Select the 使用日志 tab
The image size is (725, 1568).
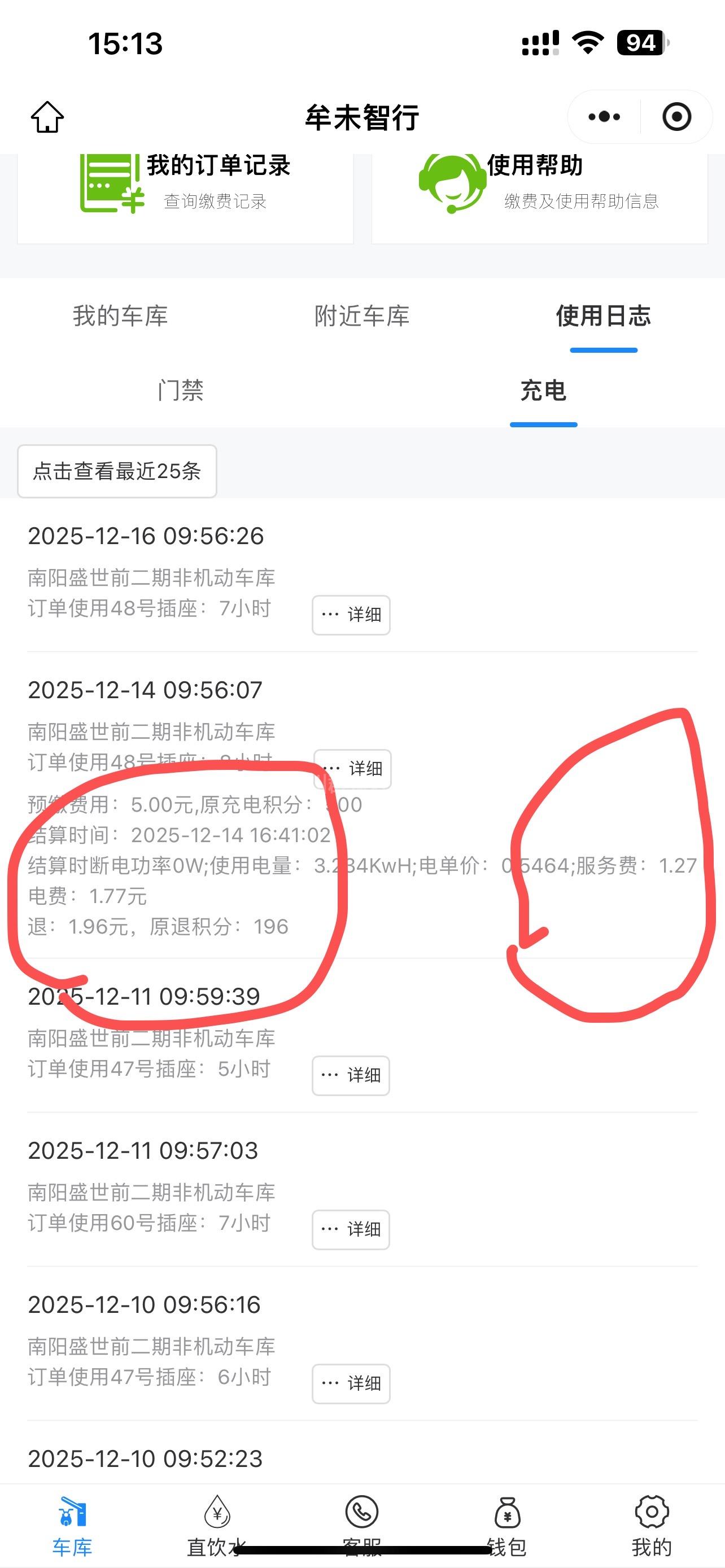[x=603, y=316]
